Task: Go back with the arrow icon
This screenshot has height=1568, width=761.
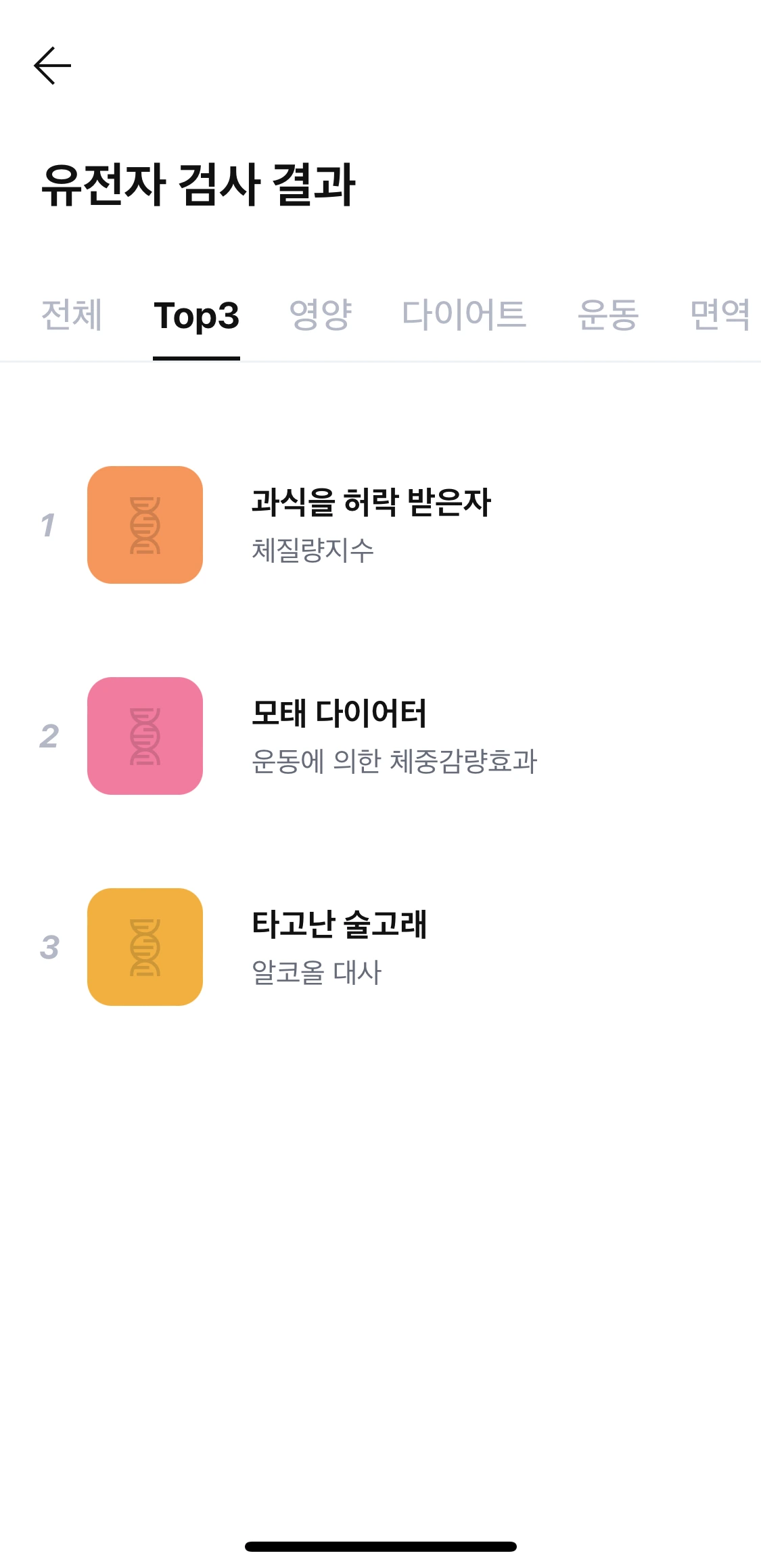Action: pos(53,66)
